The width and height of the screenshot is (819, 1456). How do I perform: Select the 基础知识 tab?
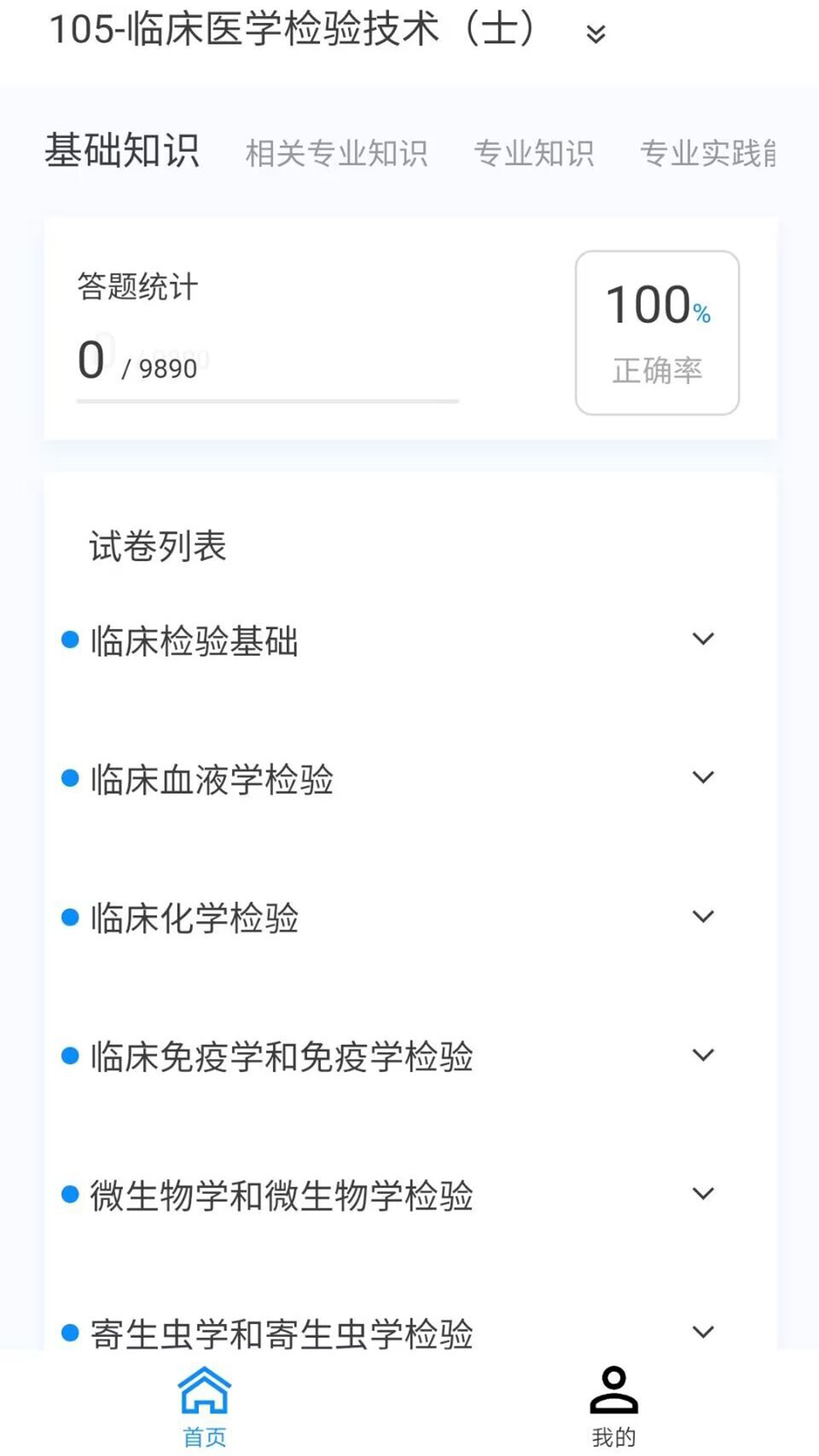[124, 149]
